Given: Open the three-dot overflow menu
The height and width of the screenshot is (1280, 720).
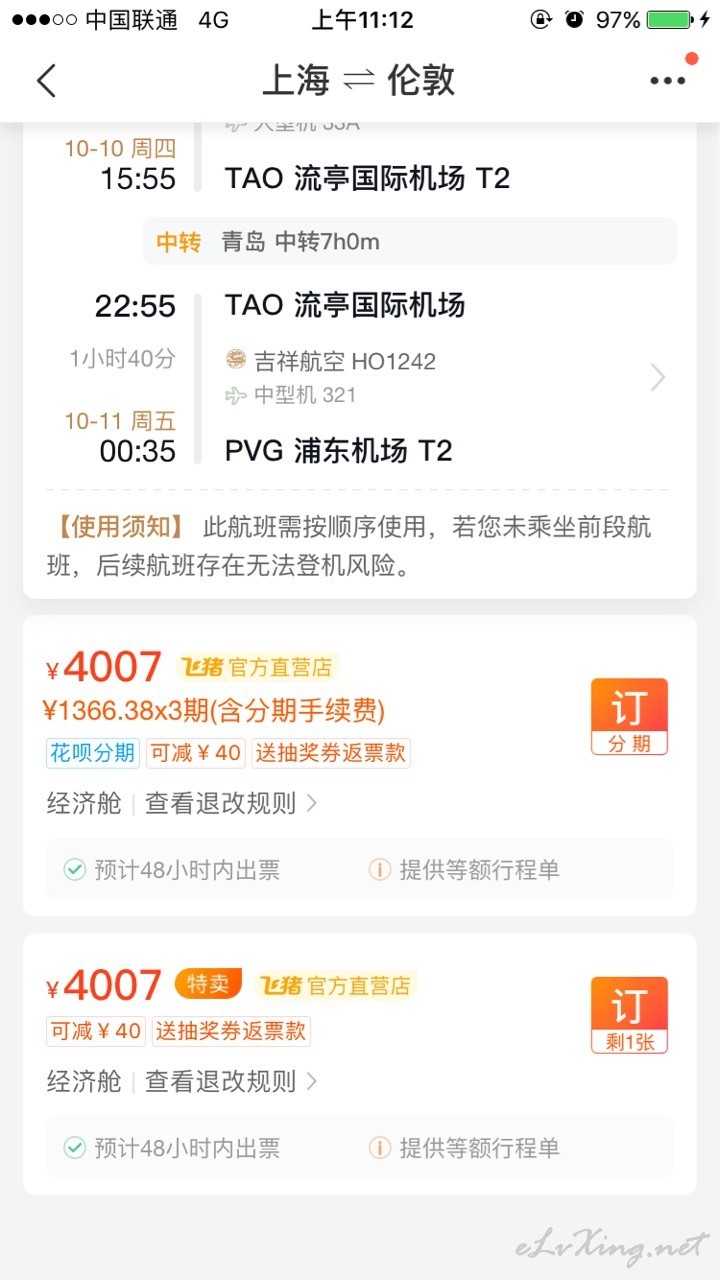Looking at the screenshot, I should [667, 81].
